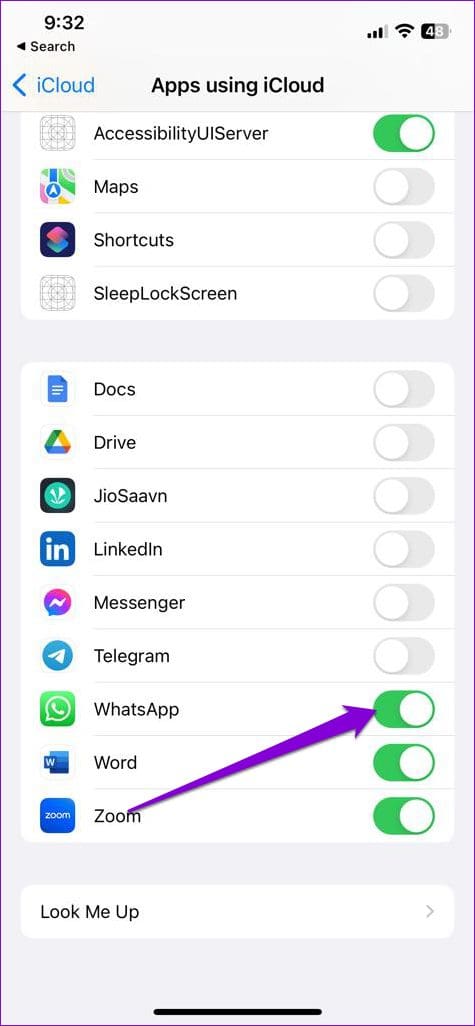475x1026 pixels.
Task: Enable iCloud for Maps
Action: [x=404, y=187]
